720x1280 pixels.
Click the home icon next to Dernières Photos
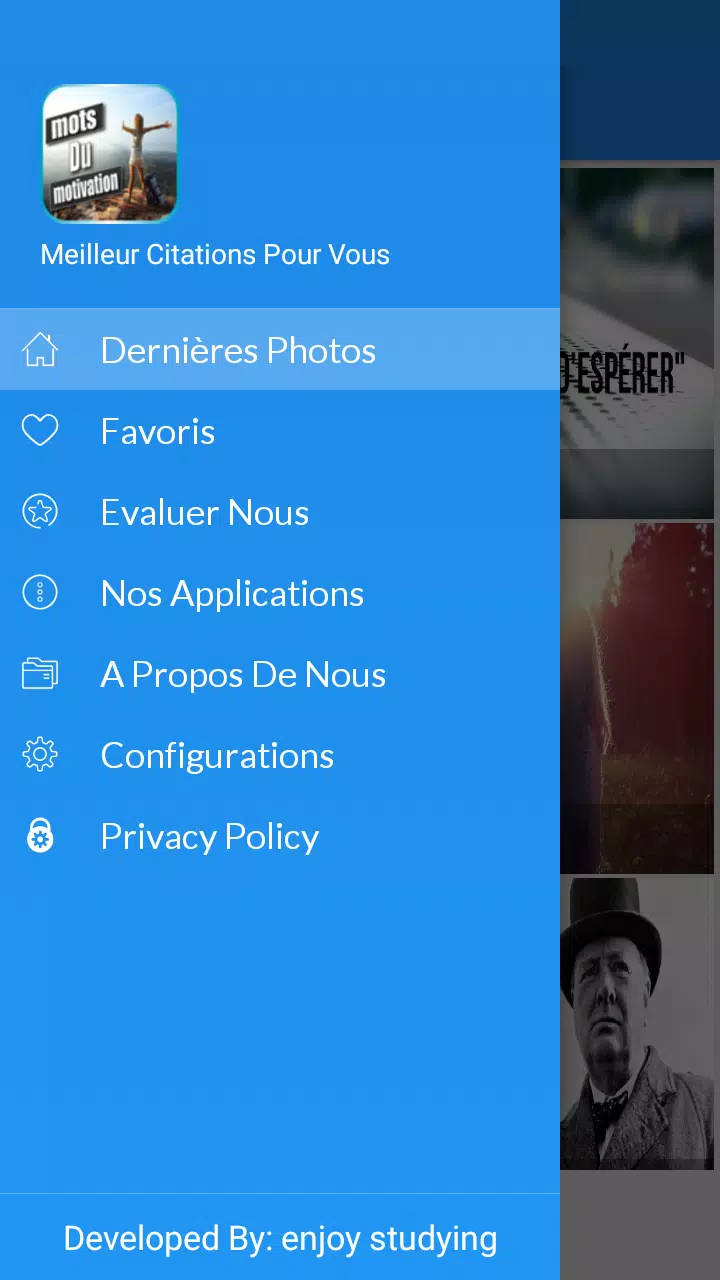click(40, 349)
